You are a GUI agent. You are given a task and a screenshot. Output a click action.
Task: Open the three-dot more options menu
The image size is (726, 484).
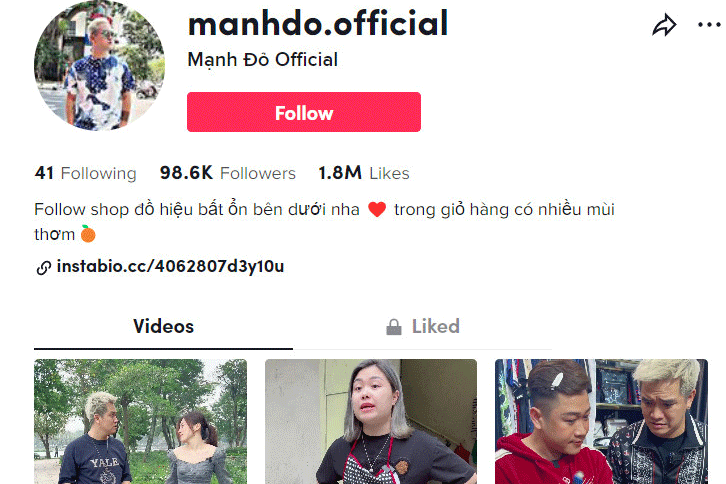(x=708, y=25)
